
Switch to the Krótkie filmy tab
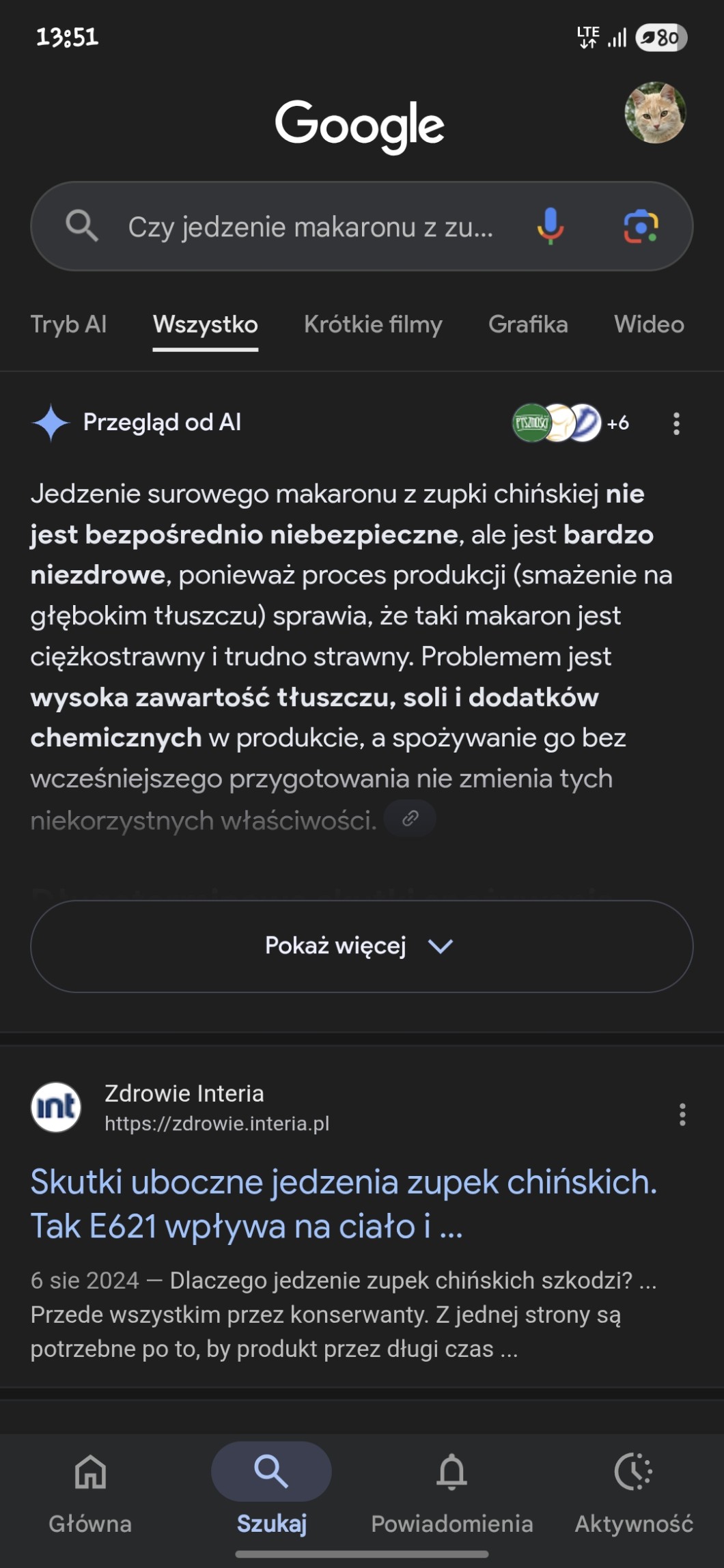click(373, 324)
